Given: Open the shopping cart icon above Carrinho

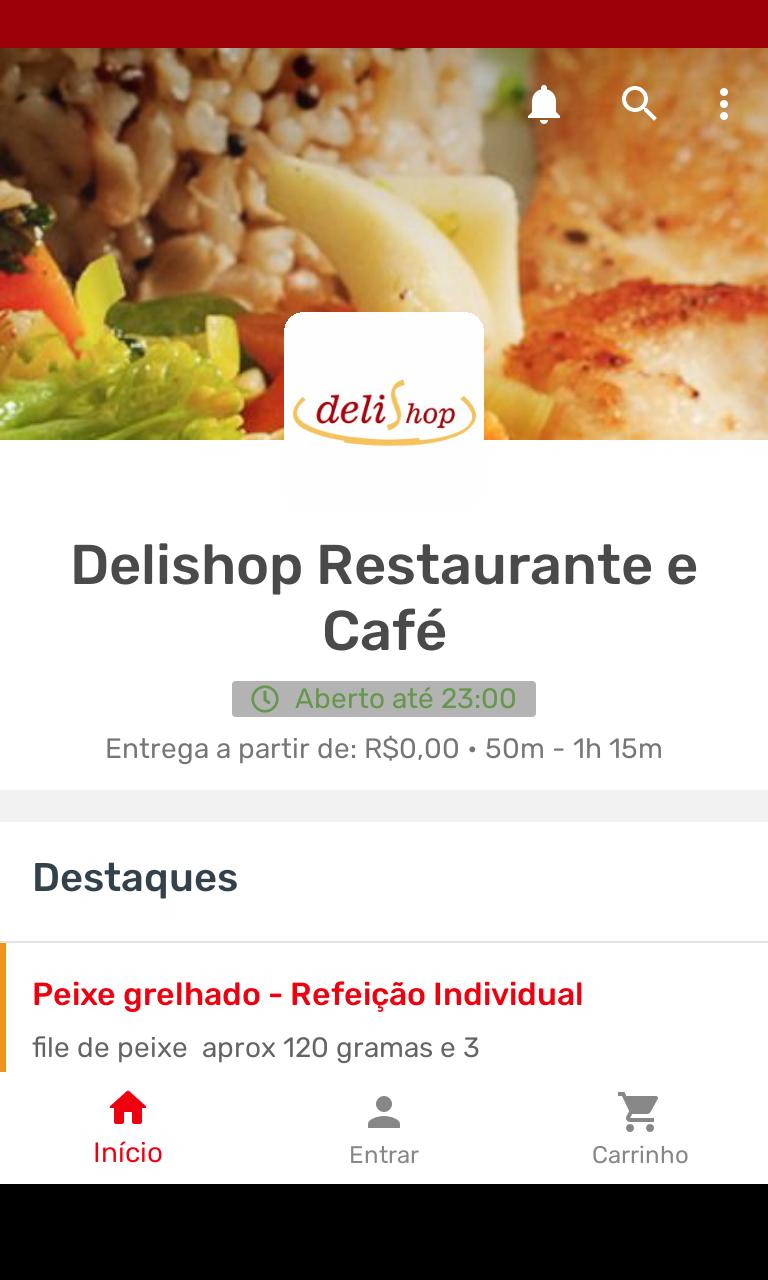Looking at the screenshot, I should pyautogui.click(x=639, y=1108).
